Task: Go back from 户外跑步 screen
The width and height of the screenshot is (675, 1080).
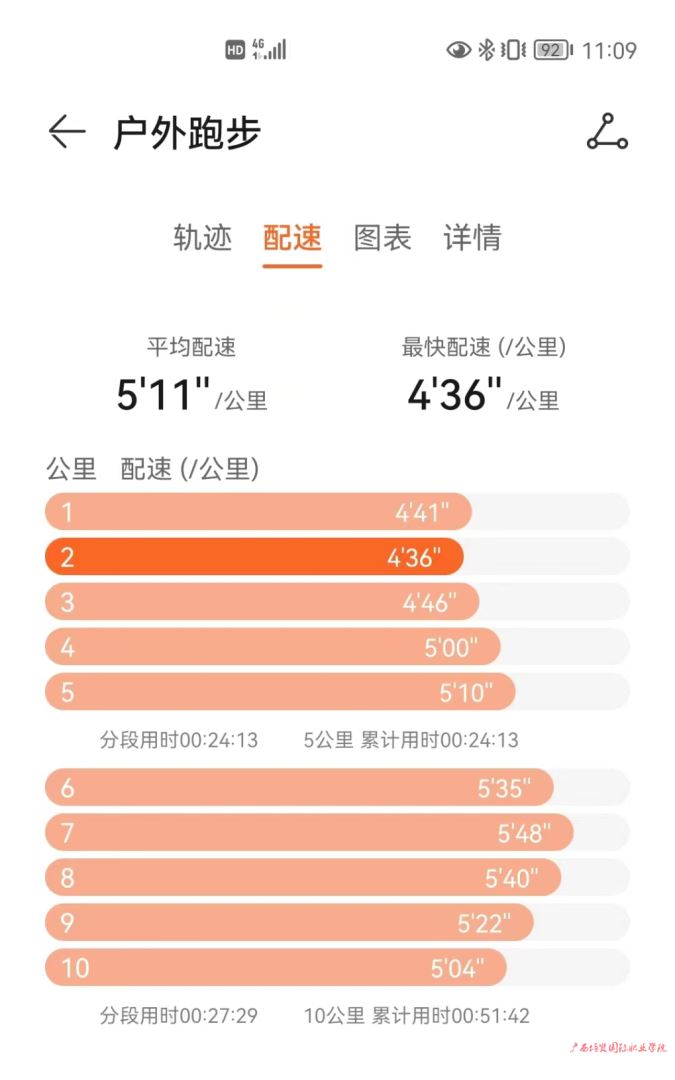Action: (67, 132)
